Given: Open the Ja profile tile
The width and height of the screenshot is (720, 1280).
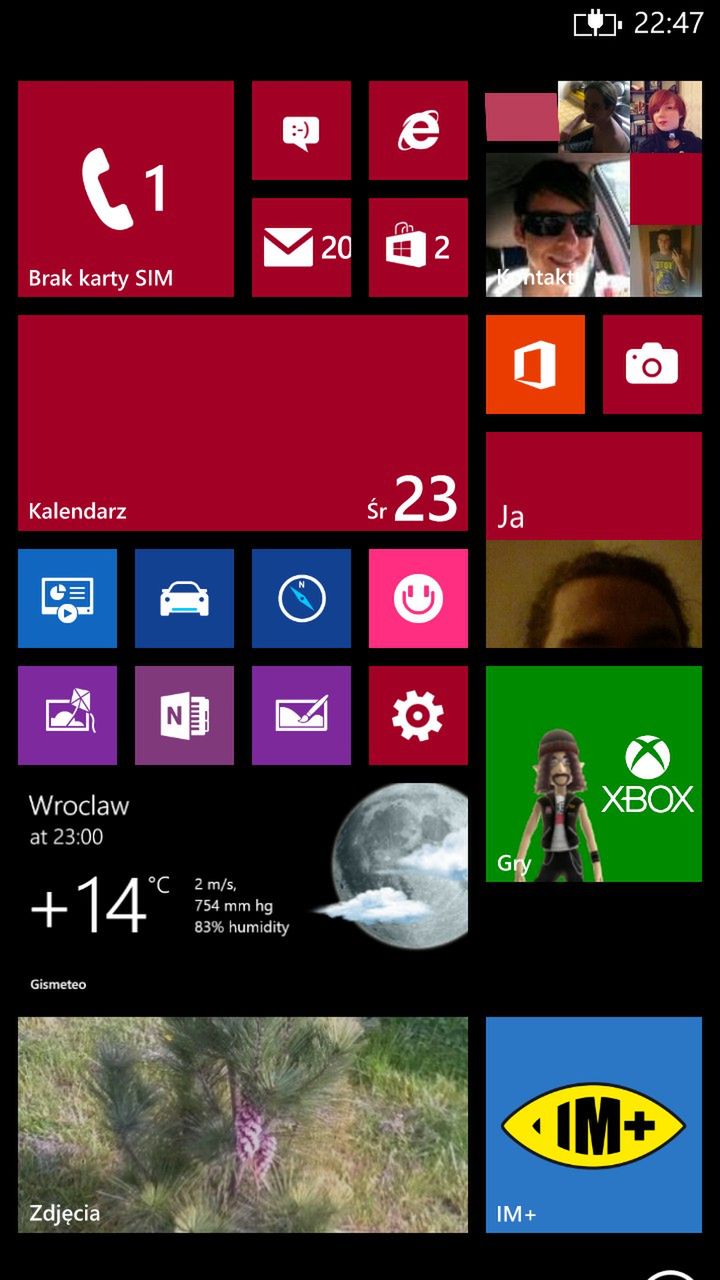Looking at the screenshot, I should click(593, 540).
